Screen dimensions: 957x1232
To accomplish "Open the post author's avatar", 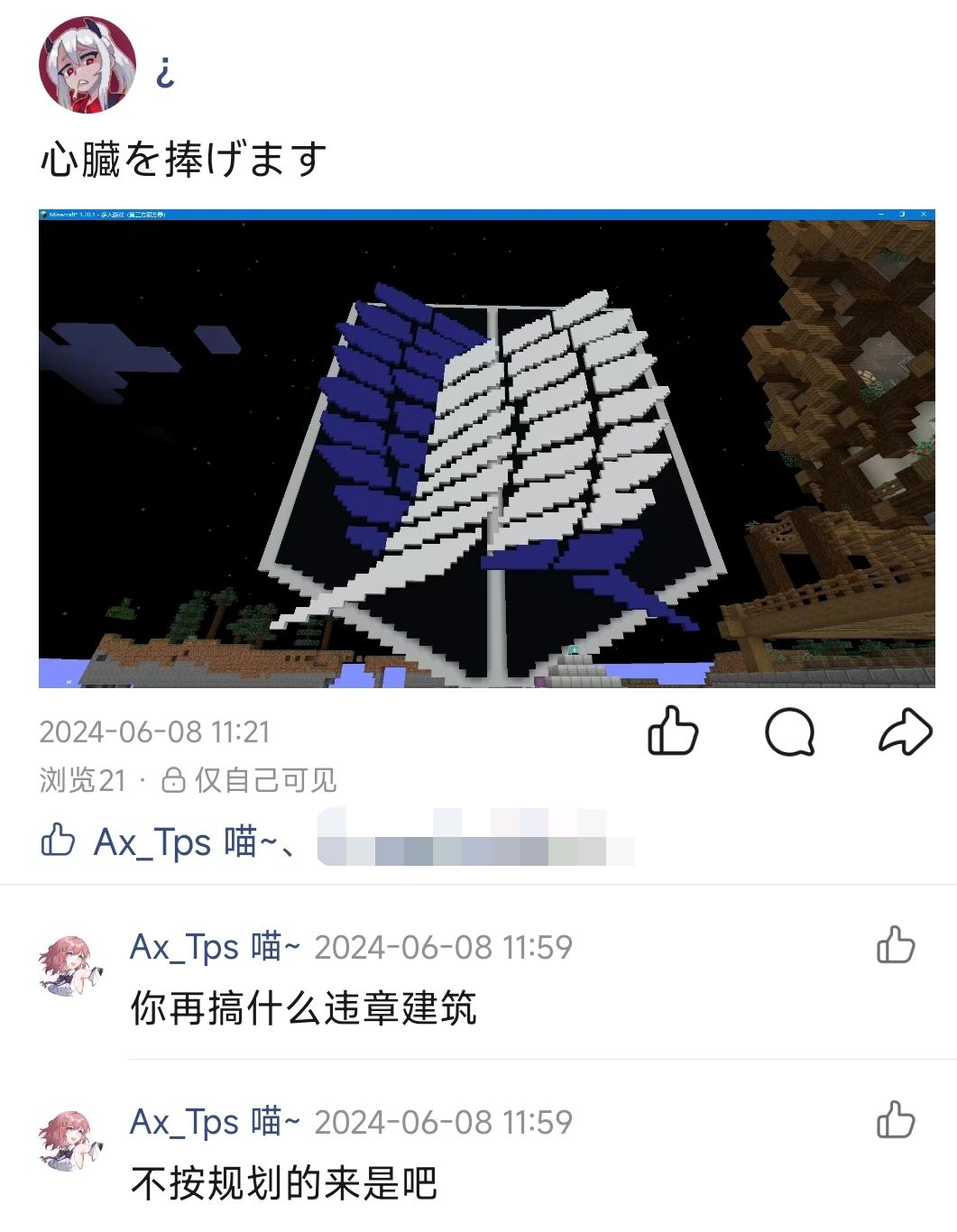I will point(87,65).
